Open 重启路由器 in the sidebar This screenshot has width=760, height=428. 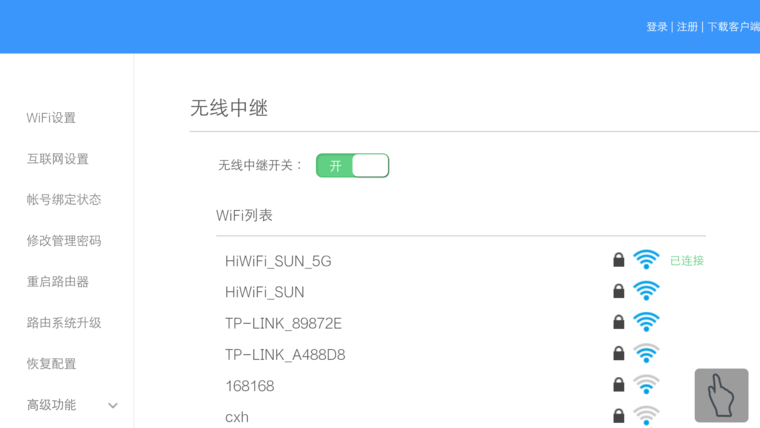pyautogui.click(x=57, y=282)
